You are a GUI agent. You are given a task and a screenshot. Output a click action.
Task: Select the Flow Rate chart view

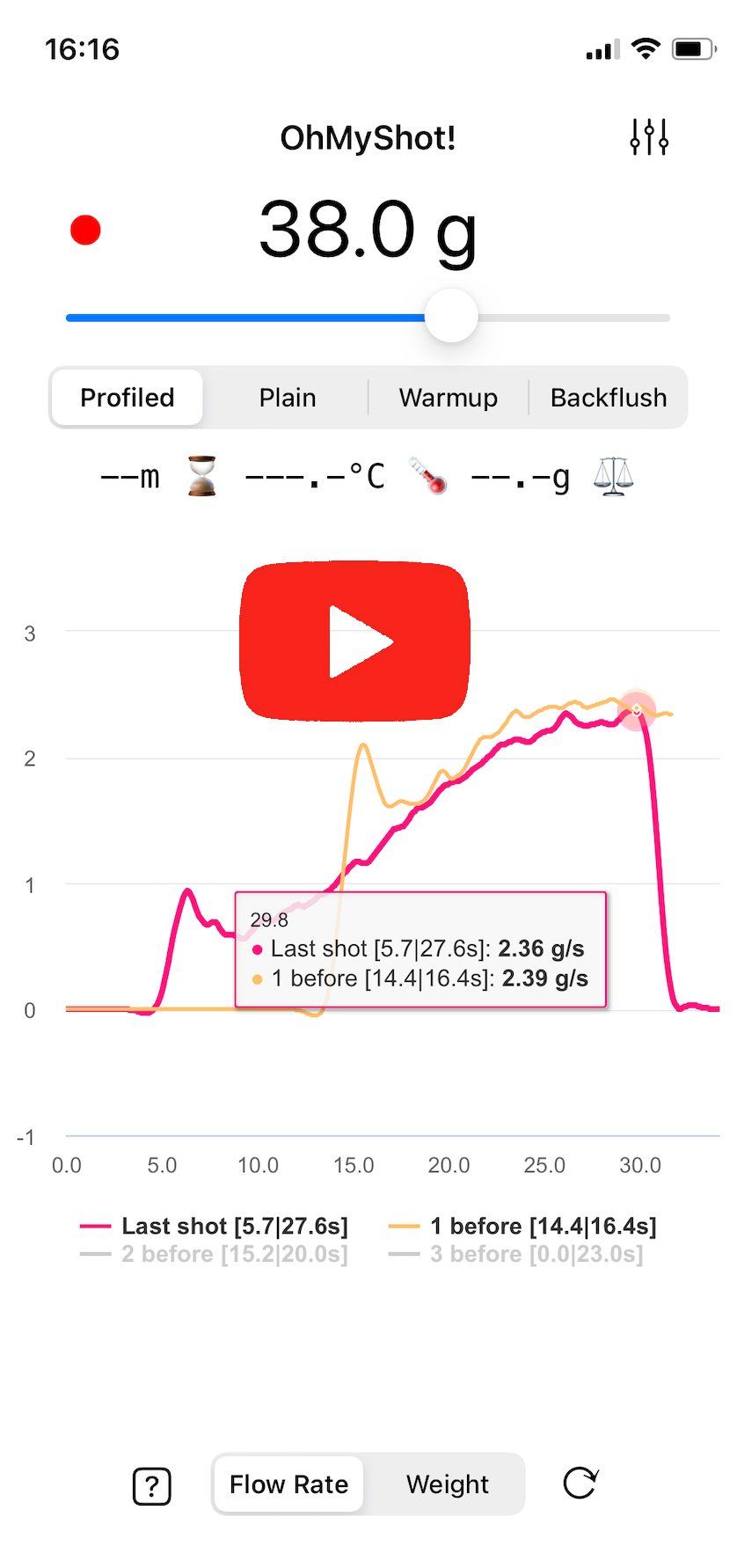pyautogui.click(x=288, y=1484)
